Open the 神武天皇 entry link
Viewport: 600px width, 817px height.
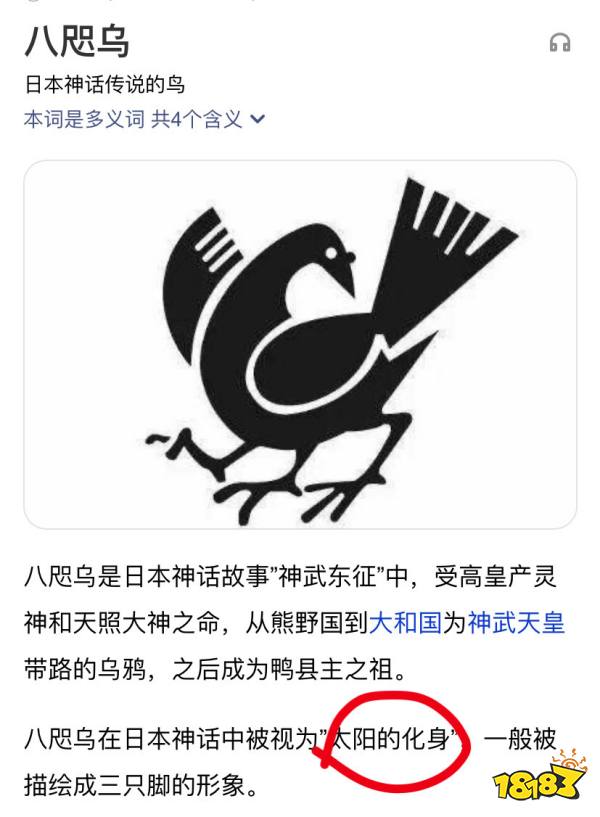[517, 624]
